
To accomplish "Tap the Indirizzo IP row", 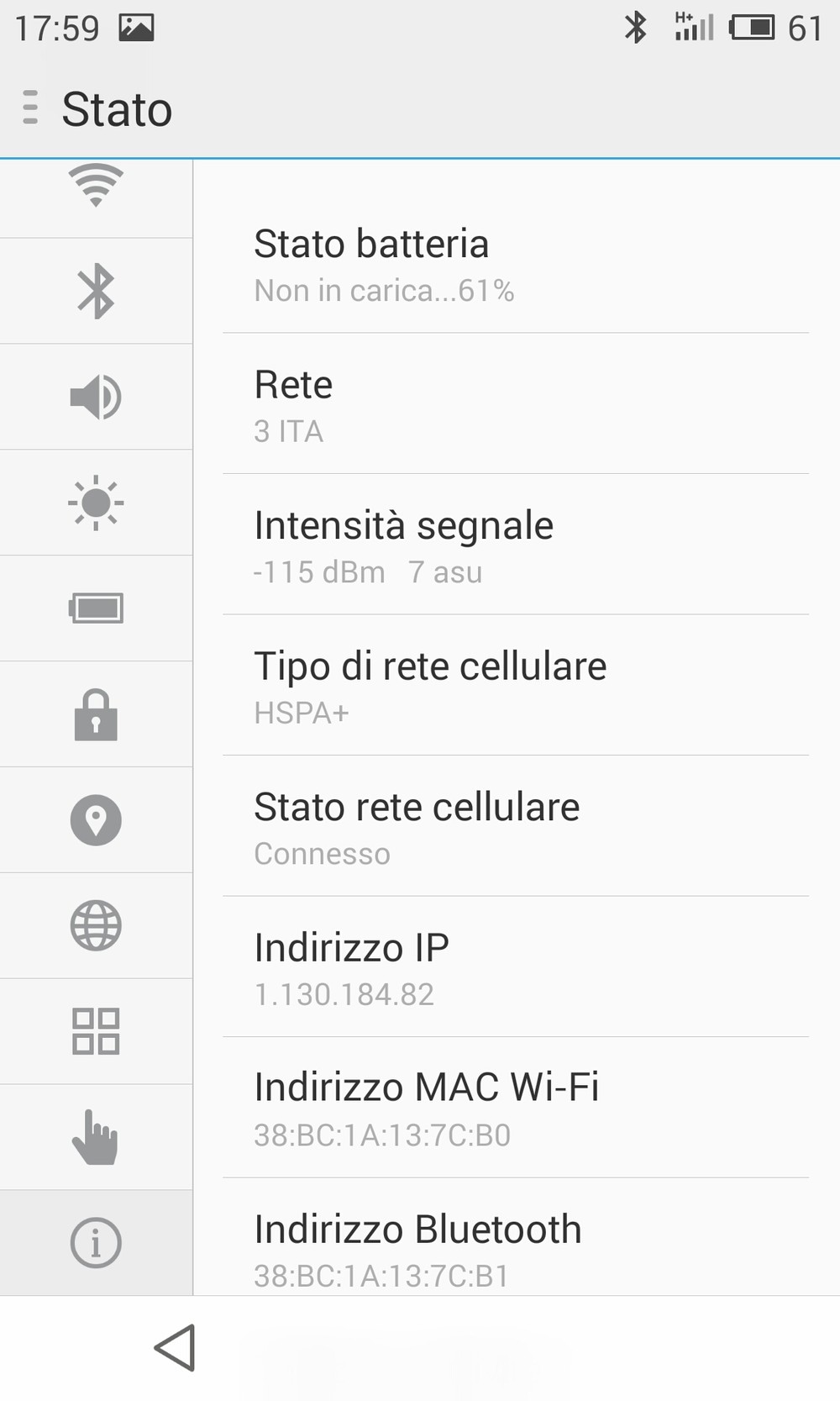I will (516, 966).
